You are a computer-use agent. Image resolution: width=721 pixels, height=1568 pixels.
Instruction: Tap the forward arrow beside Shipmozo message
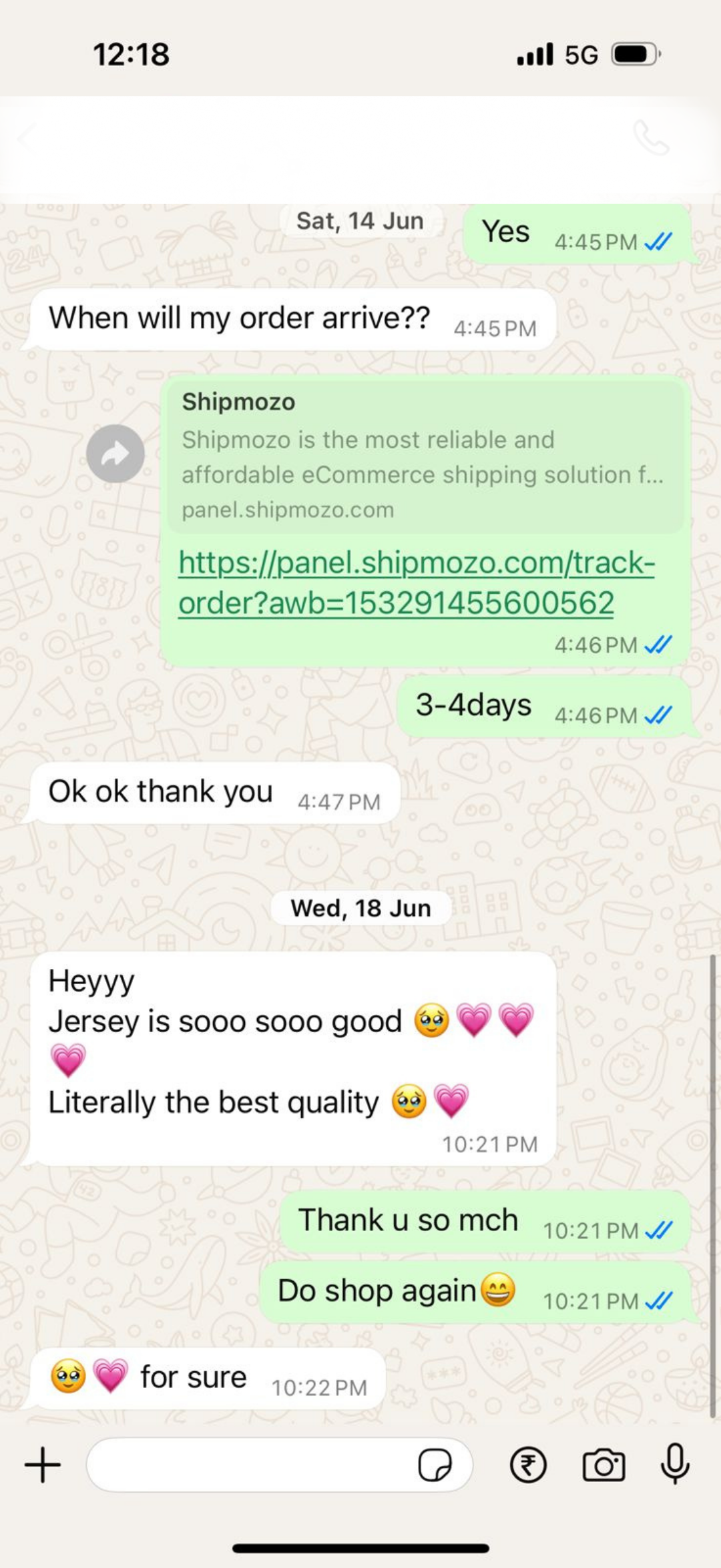115,454
